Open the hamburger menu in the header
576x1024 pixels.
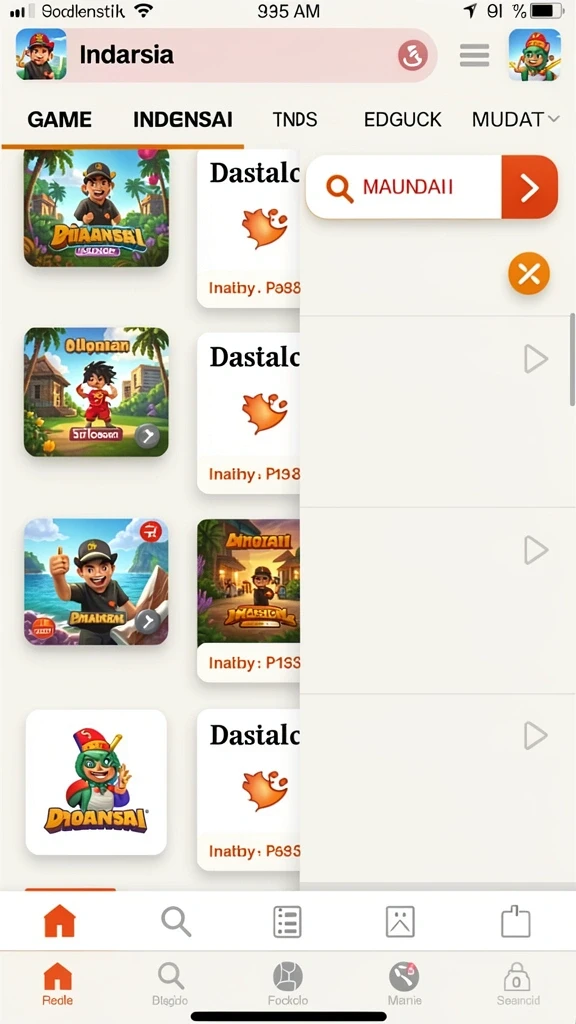(474, 55)
